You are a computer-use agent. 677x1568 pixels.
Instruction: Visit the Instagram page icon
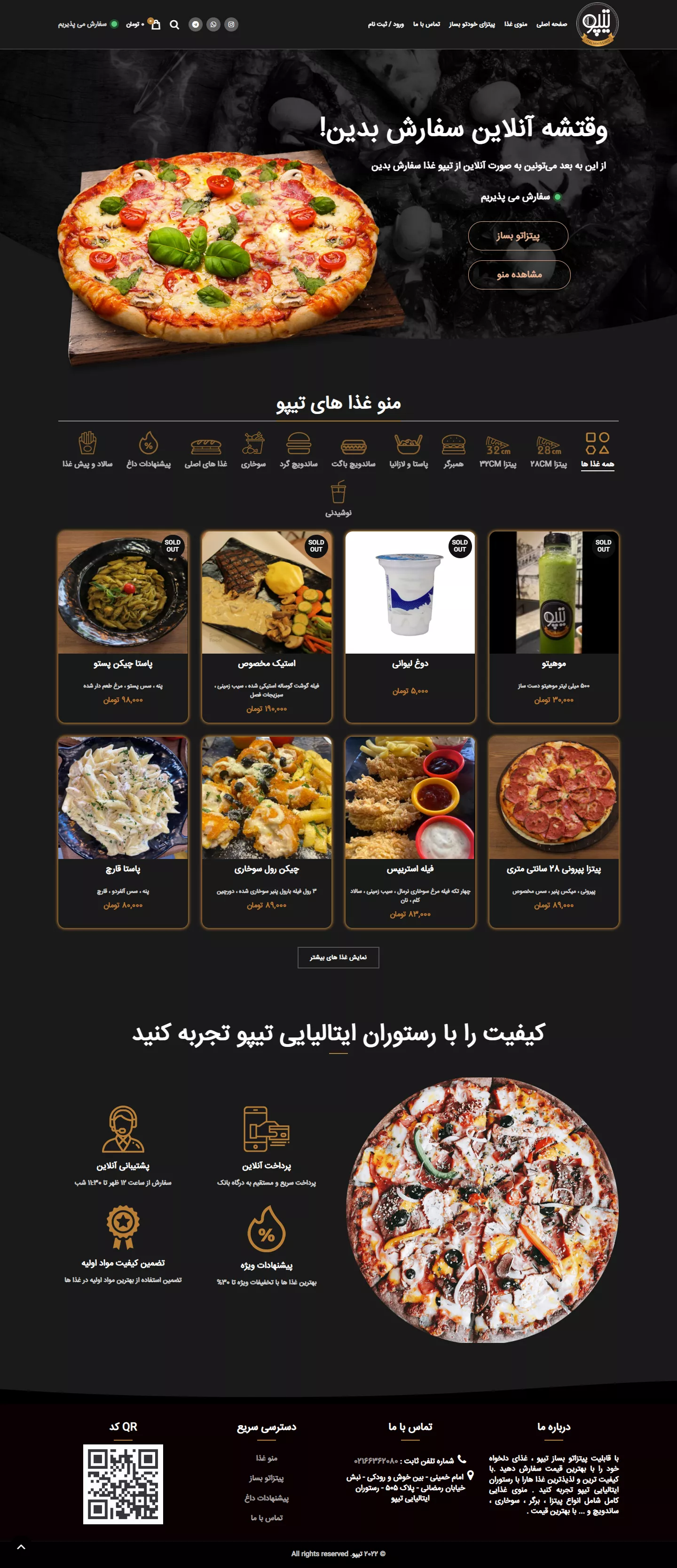coord(231,25)
